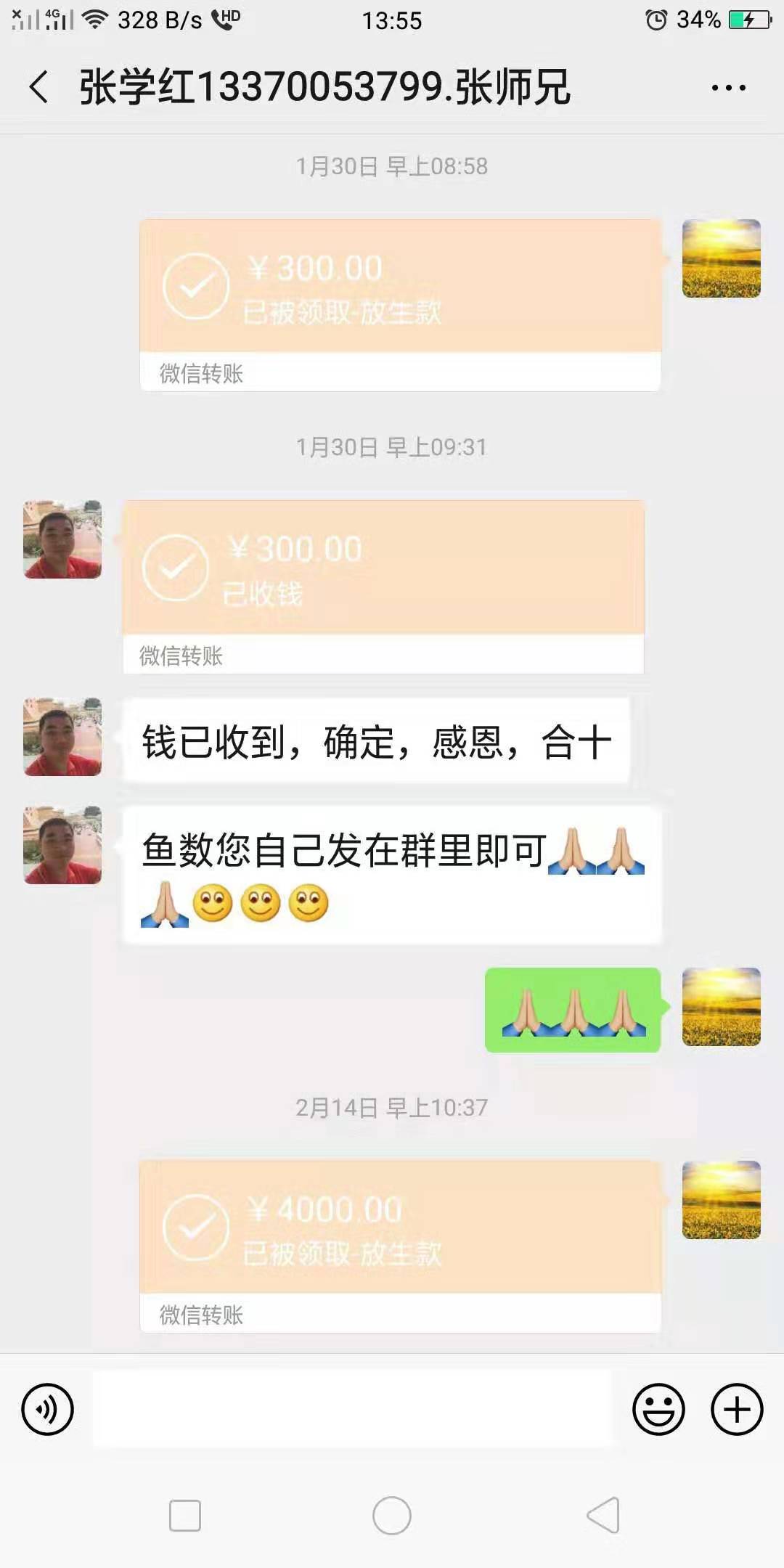
Task: Focus the message text input field
Action: tap(352, 1410)
